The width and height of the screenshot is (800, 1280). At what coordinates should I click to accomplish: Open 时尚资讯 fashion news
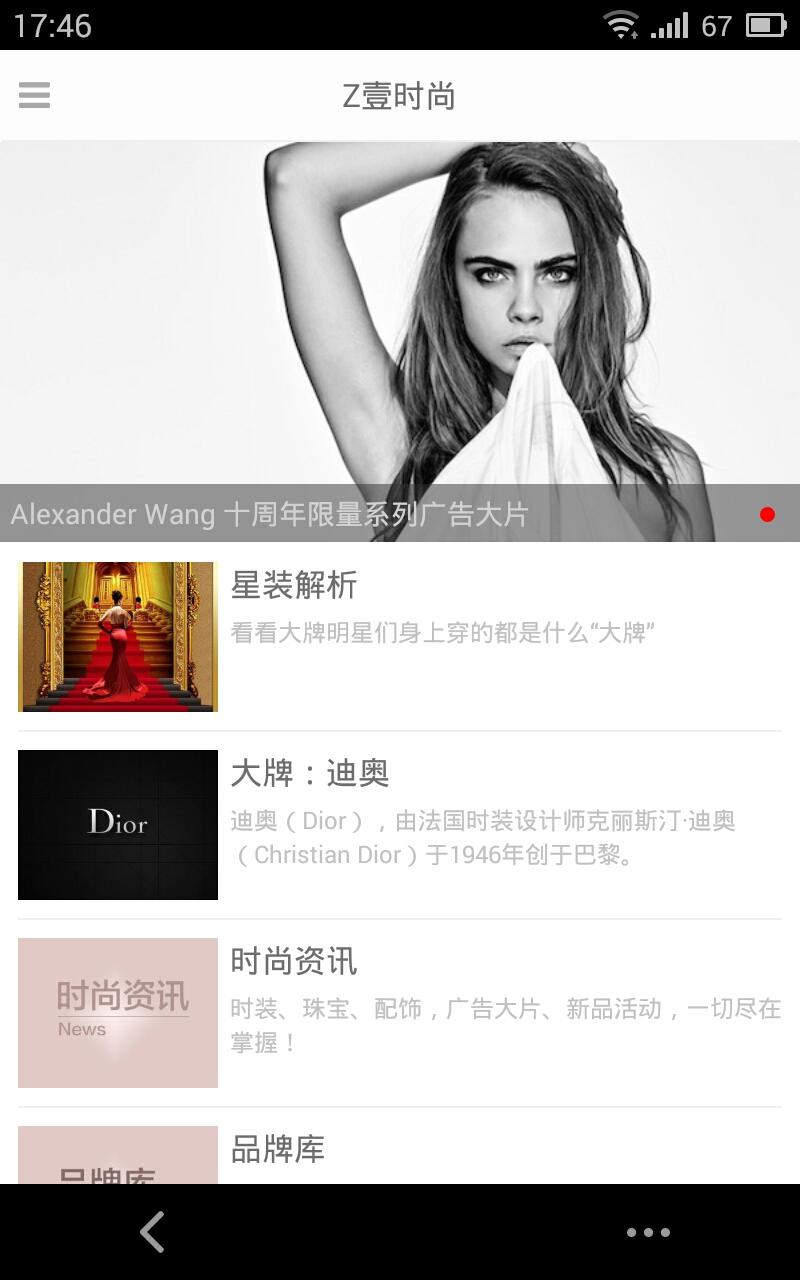coord(400,1012)
